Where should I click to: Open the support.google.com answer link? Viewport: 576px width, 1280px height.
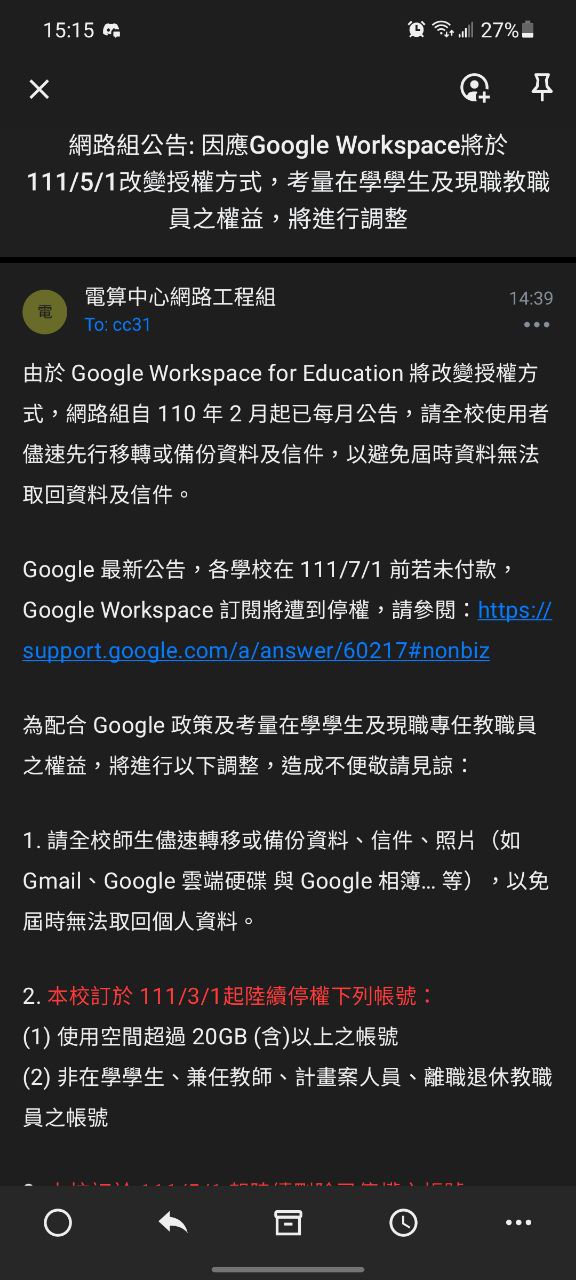[287, 631]
